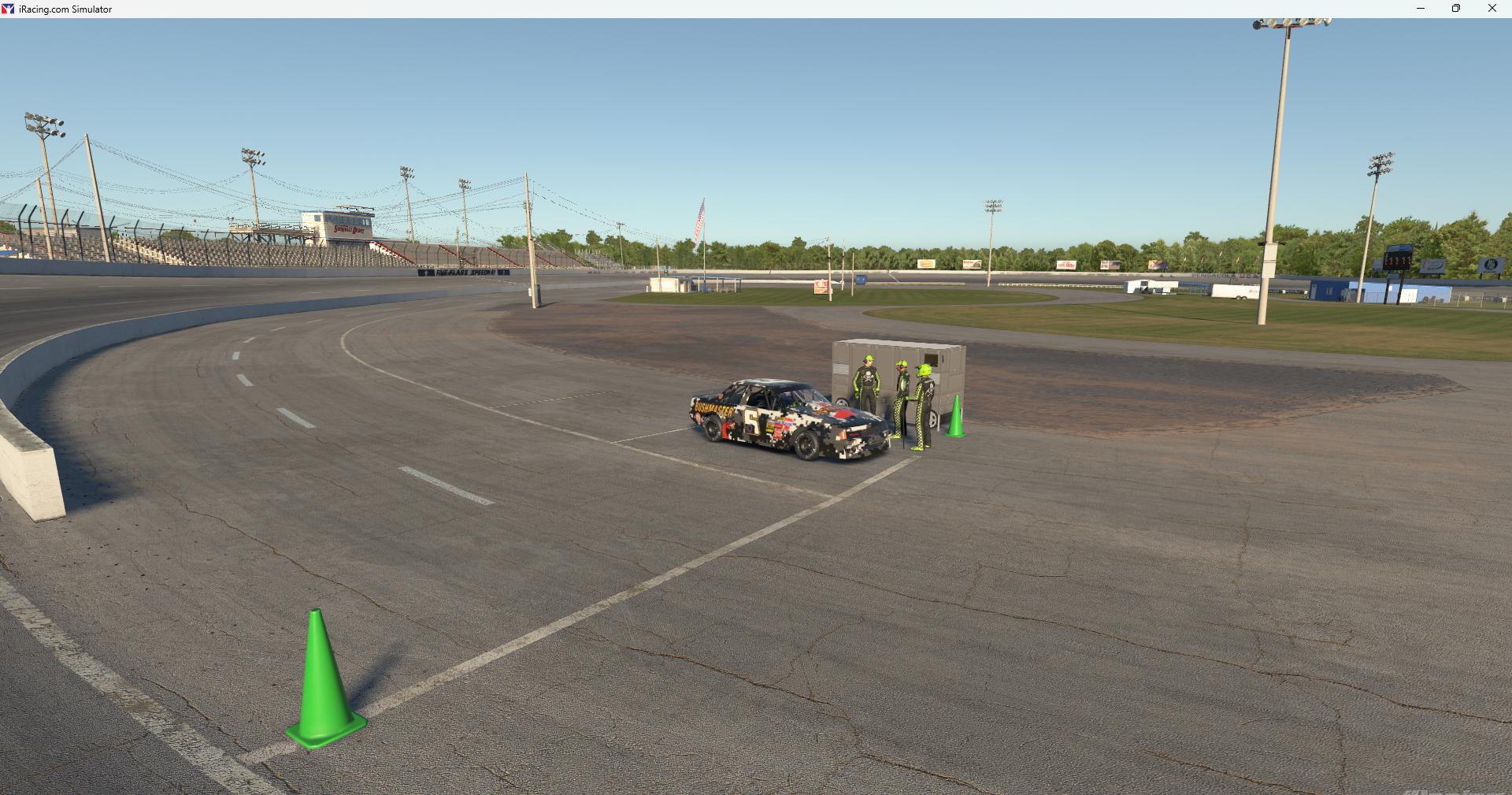Restore down the simulator window
Screen dimensions: 1512x795
click(1456, 9)
